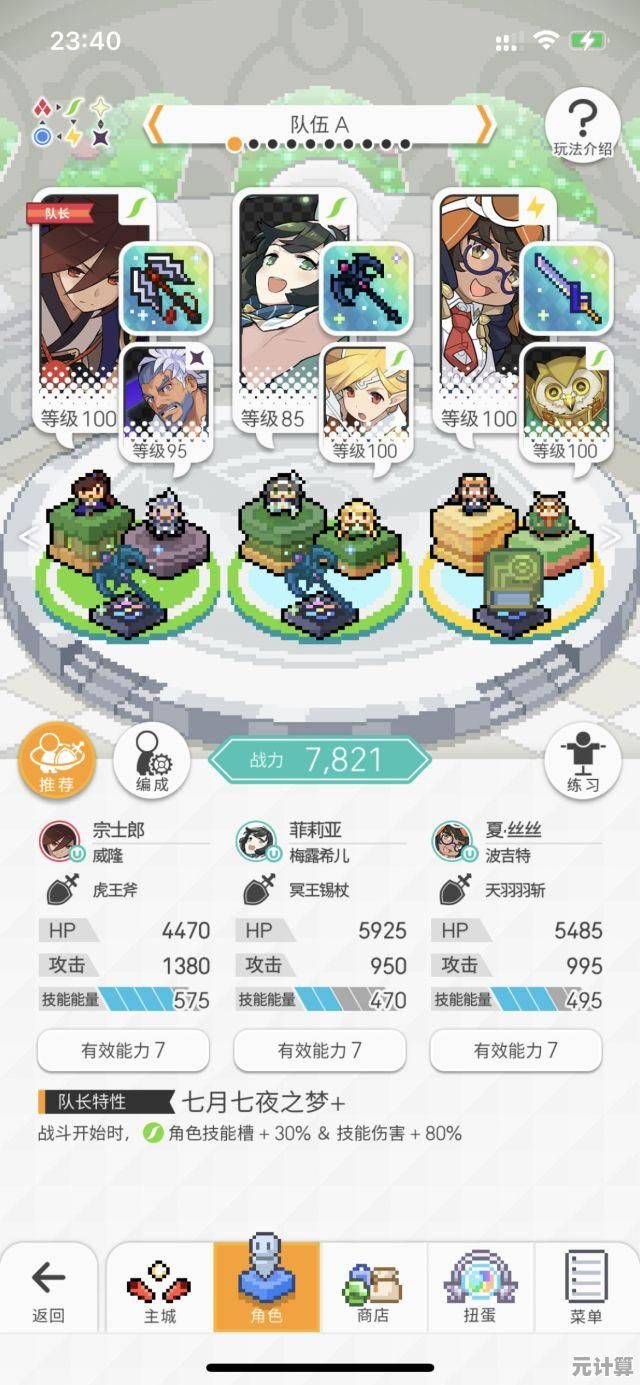View 有效能力 7 for 菲莉亚
The image size is (640, 1385).
320,1050
